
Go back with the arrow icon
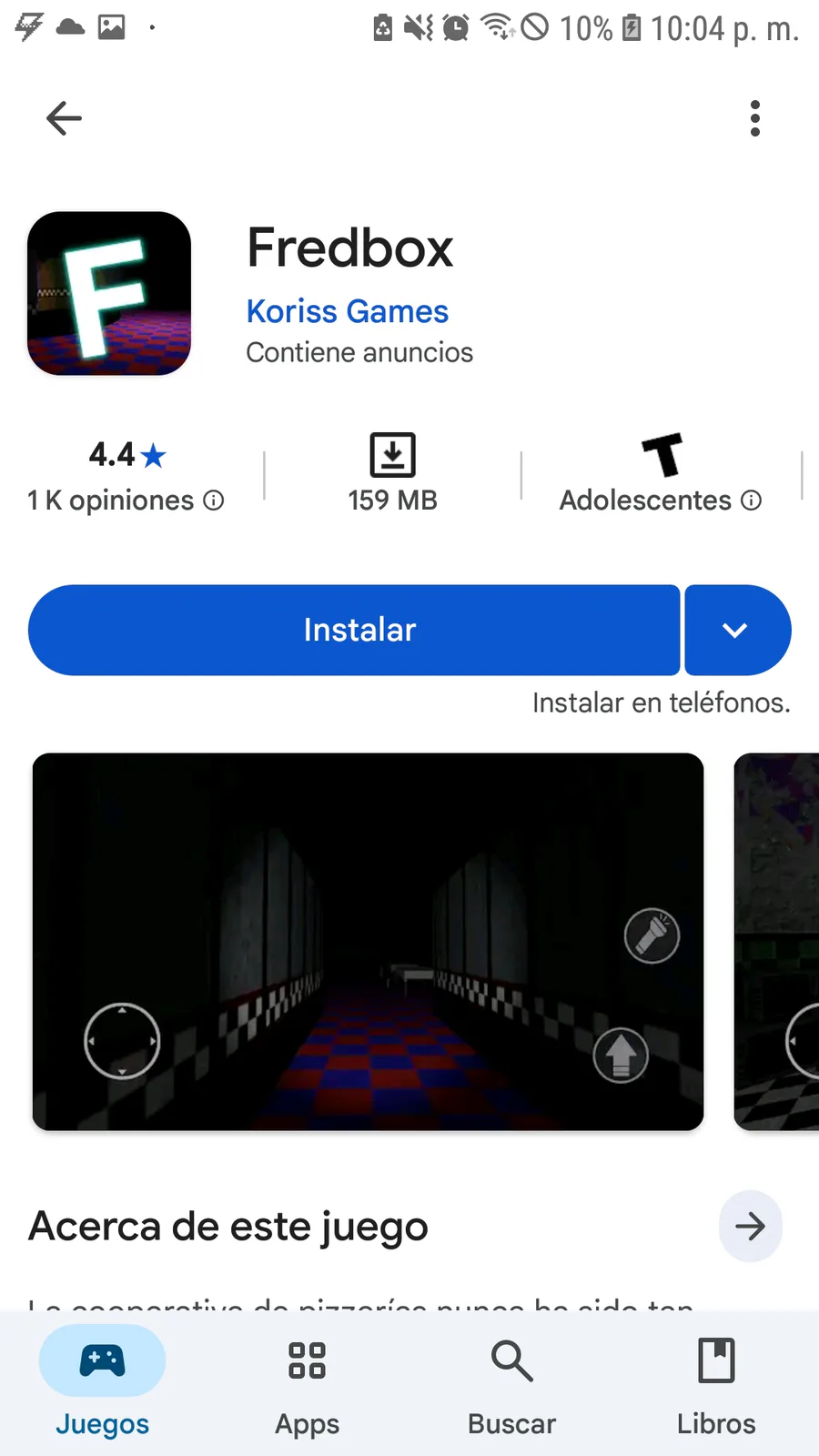pyautogui.click(x=64, y=118)
